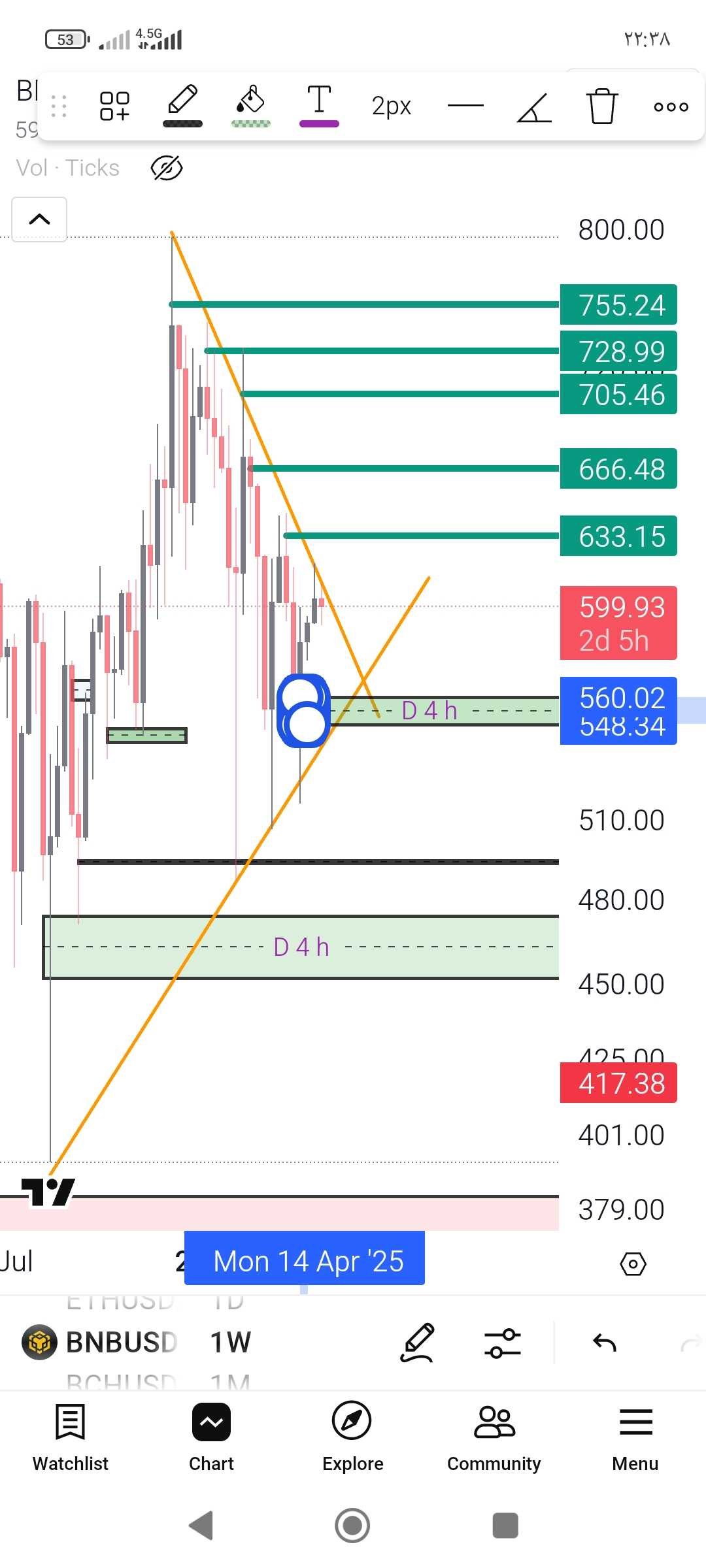
Task: Open the background fill color picker
Action: coord(250,105)
